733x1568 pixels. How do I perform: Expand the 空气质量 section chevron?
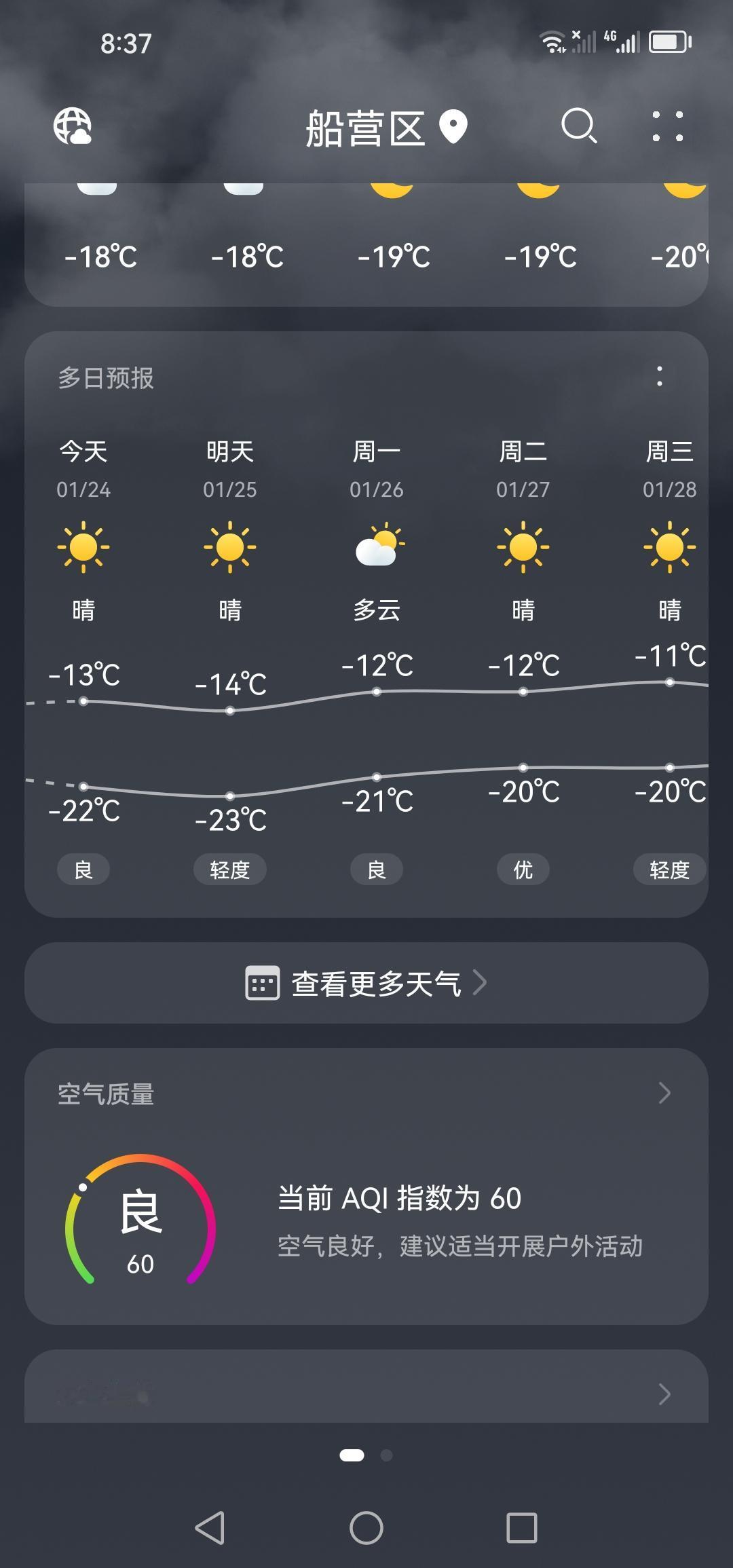pos(665,1093)
